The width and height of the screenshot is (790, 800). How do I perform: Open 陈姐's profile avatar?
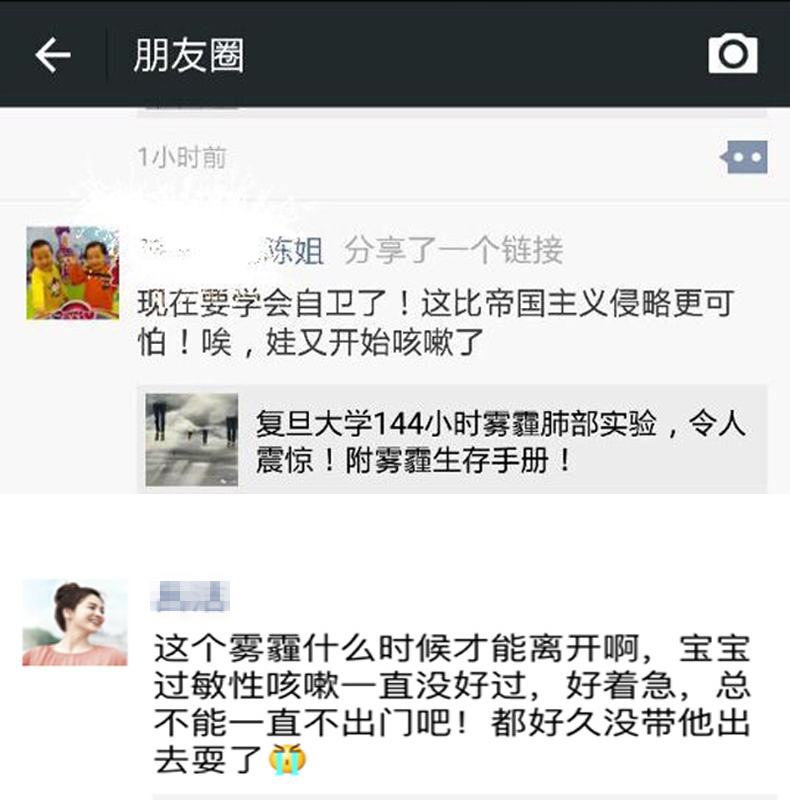point(72,273)
